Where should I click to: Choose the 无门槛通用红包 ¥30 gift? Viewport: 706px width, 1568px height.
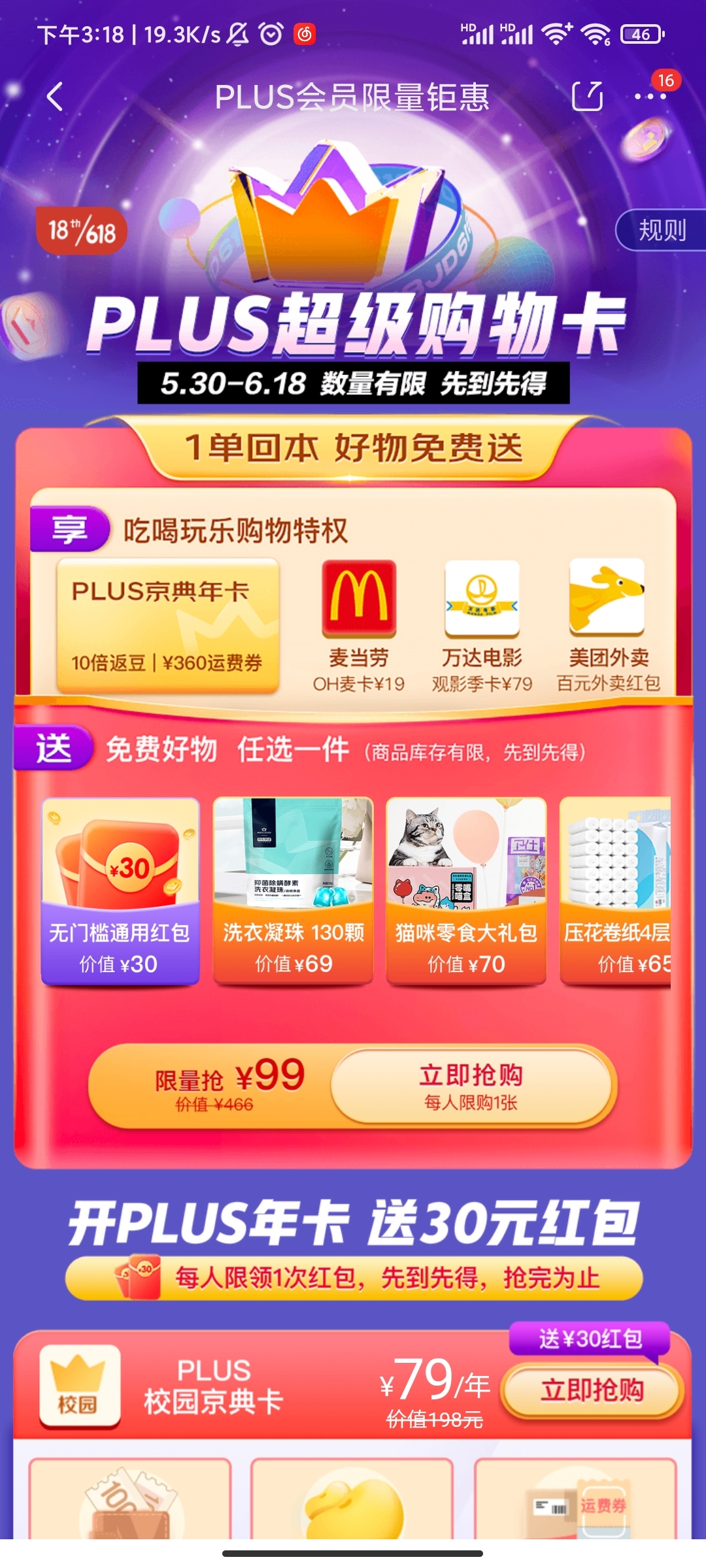120,891
